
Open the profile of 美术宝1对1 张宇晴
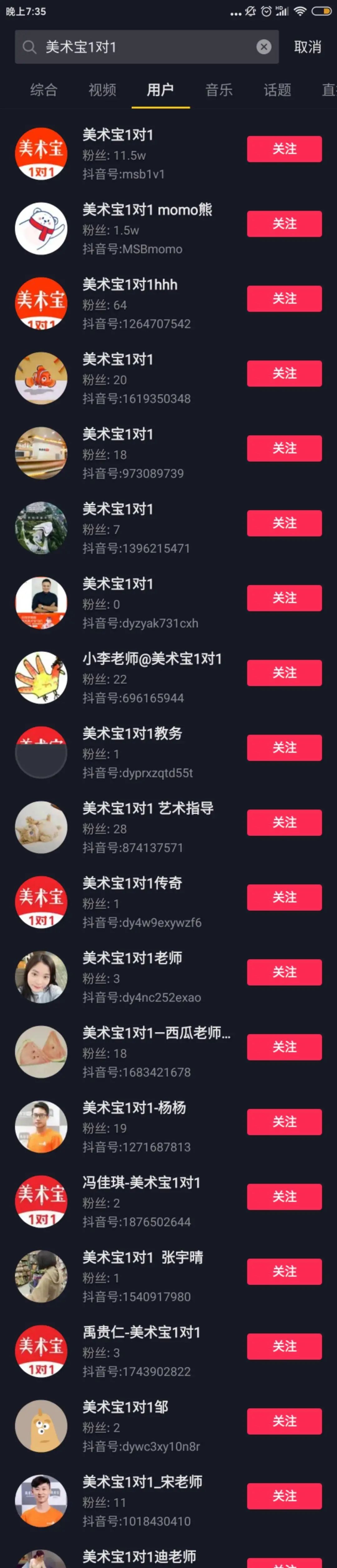click(143, 1258)
